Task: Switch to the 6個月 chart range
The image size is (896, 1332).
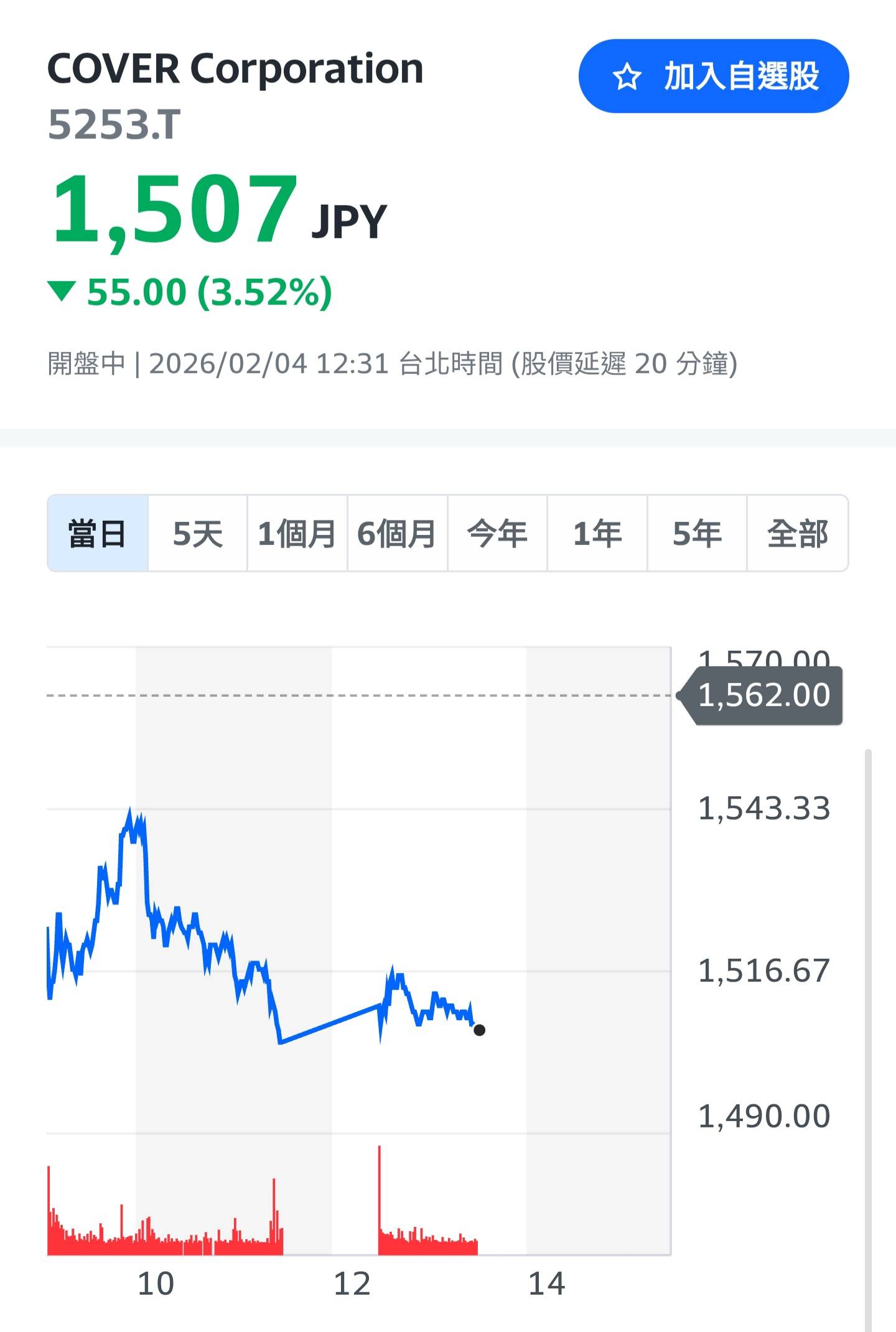Action: click(x=397, y=533)
